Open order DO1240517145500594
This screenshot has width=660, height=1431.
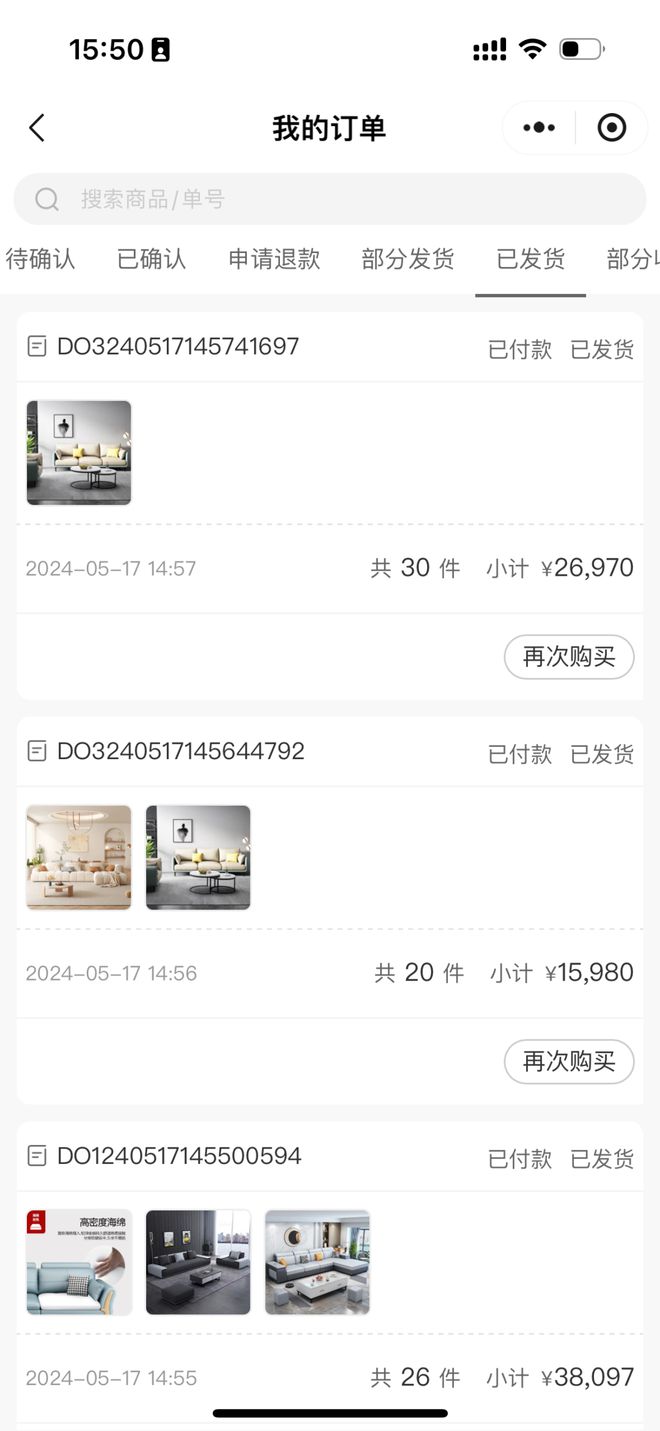click(x=179, y=1156)
